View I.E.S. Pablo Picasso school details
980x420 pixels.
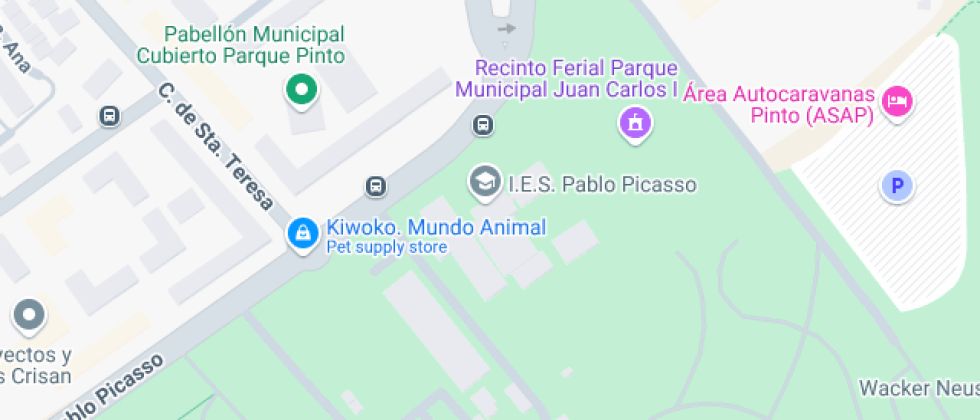pos(485,182)
